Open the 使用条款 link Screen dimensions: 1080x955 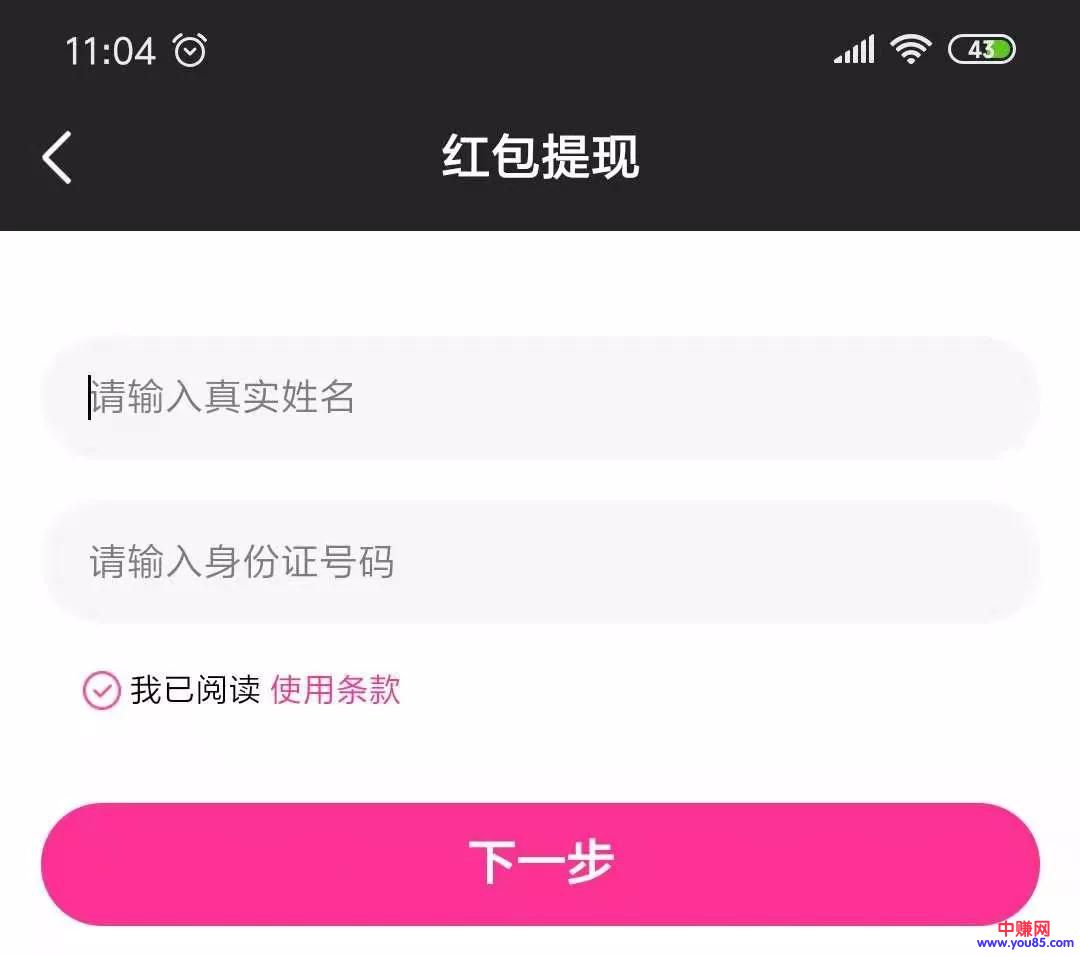point(335,690)
